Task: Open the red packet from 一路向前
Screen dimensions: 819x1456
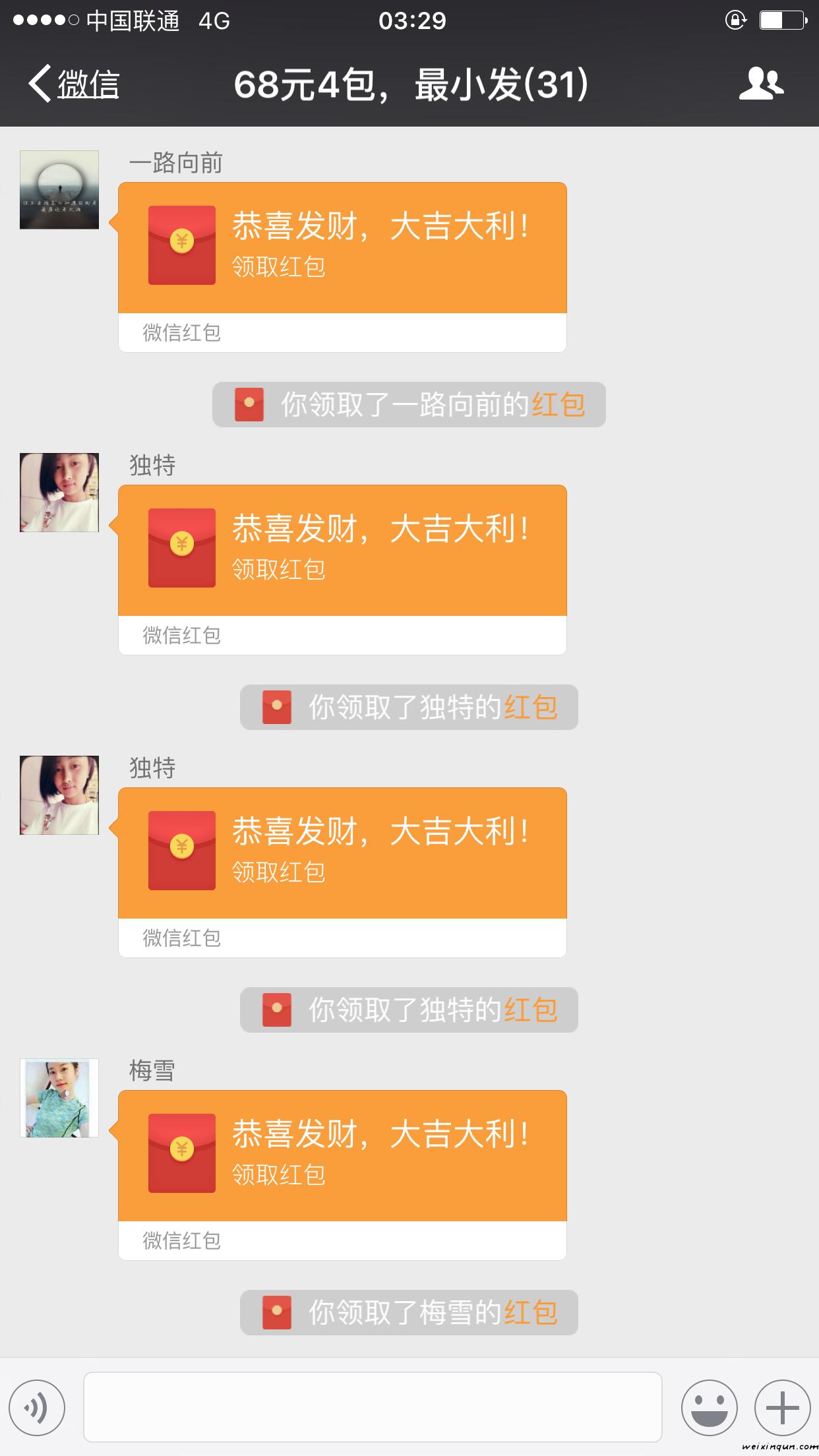Action: 342,248
